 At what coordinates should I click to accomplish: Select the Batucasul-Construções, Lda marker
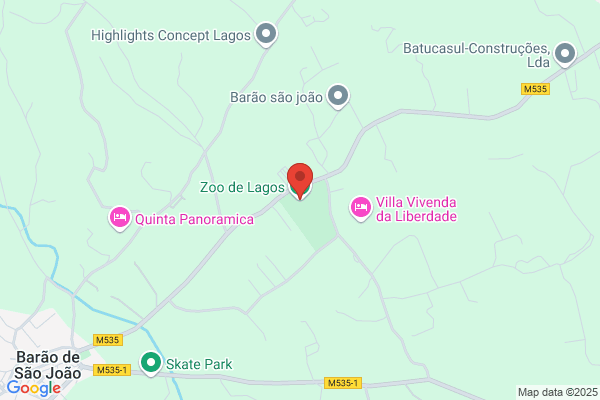point(565,54)
